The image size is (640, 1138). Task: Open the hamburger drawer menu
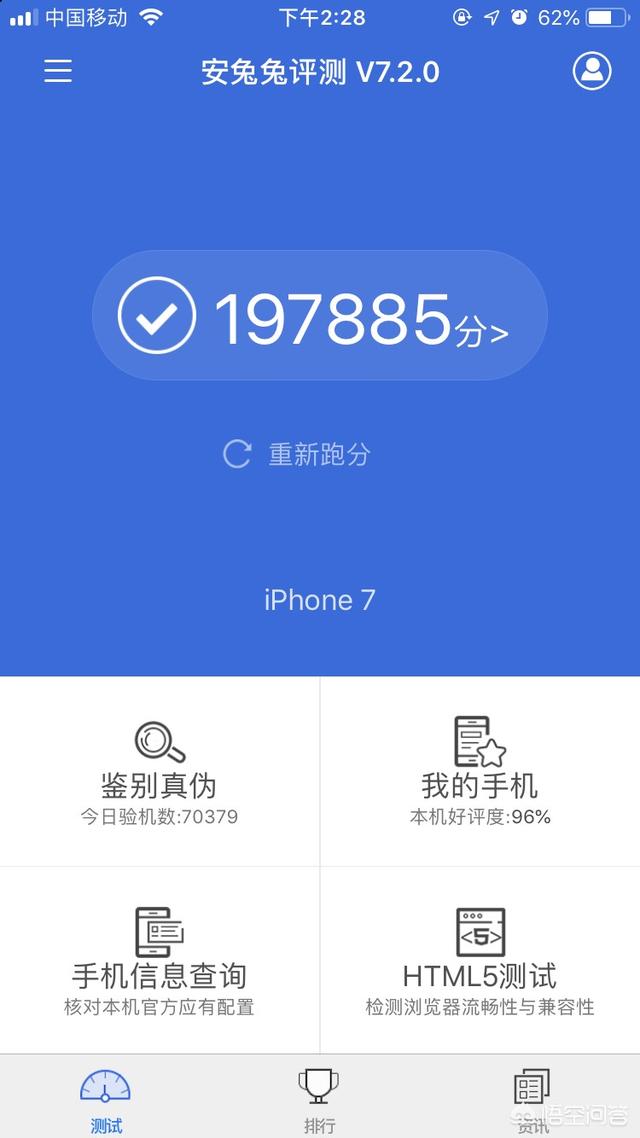tap(58, 71)
